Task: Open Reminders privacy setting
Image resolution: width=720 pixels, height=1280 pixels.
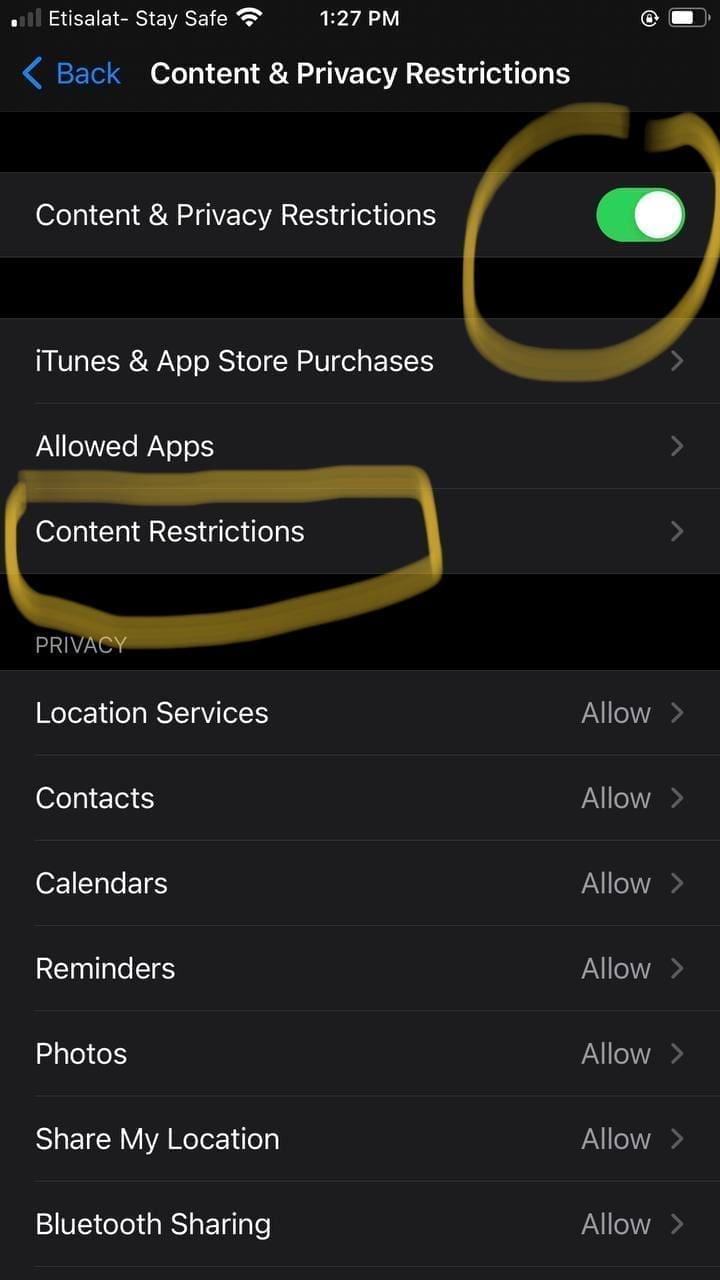Action: [x=360, y=968]
